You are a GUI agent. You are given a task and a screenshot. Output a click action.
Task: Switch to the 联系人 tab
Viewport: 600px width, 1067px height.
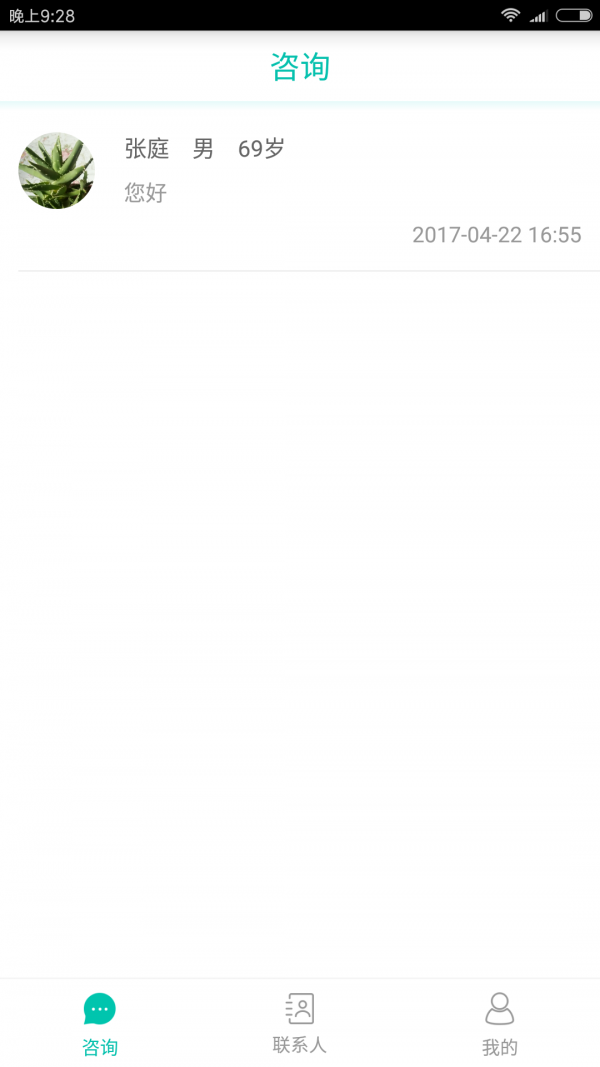pos(300,1023)
